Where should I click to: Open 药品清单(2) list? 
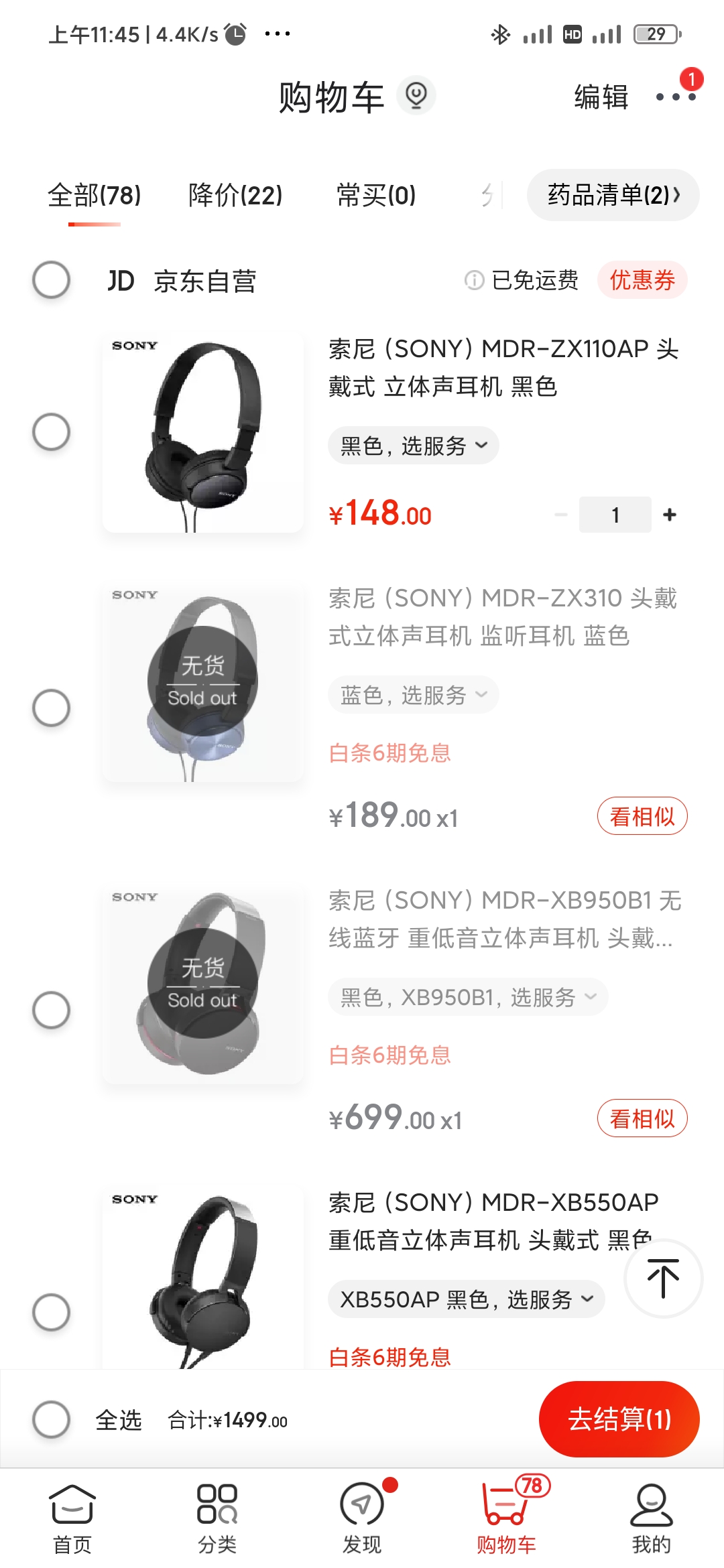pos(613,195)
